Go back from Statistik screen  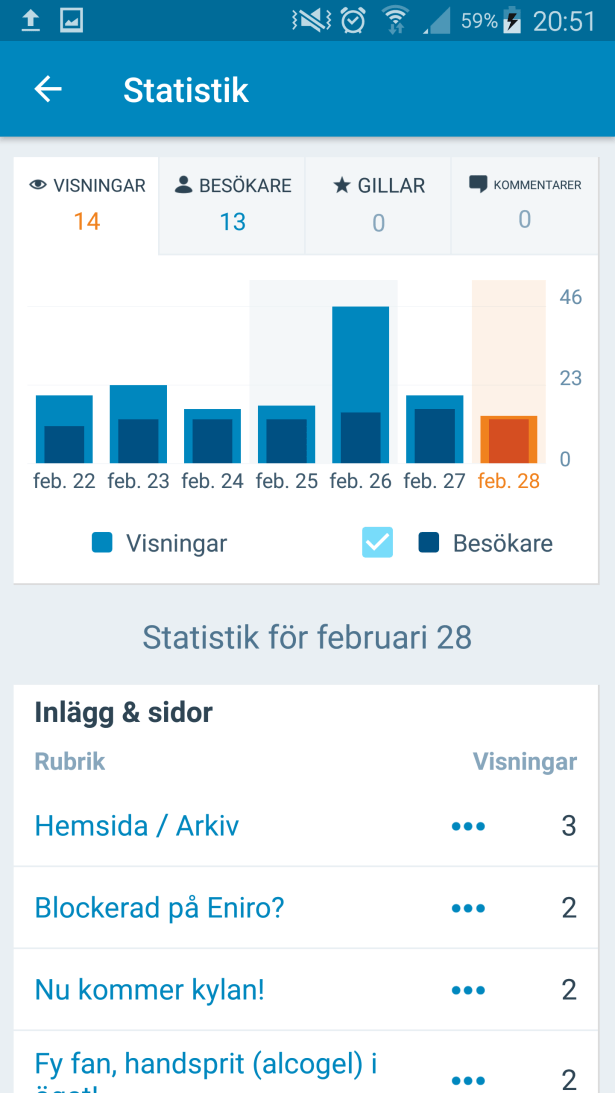48,90
